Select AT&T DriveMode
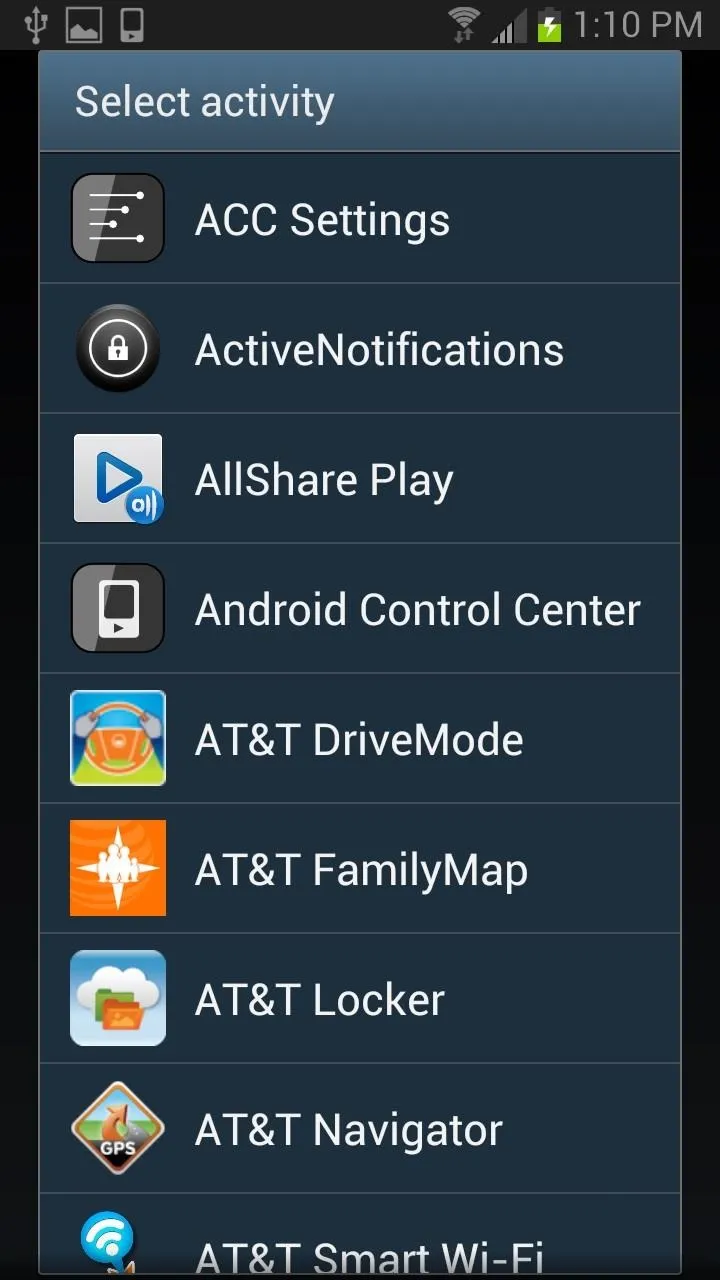This screenshot has height=1280, width=720. [x=360, y=738]
